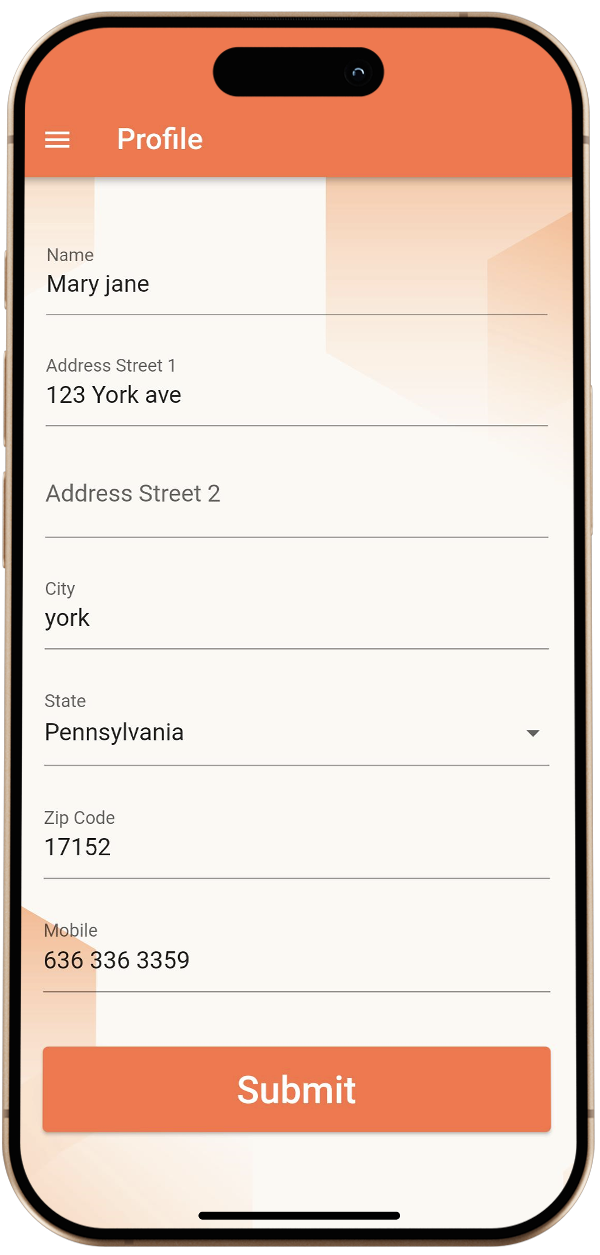Tap the Address Street 1 field

pos(296,396)
